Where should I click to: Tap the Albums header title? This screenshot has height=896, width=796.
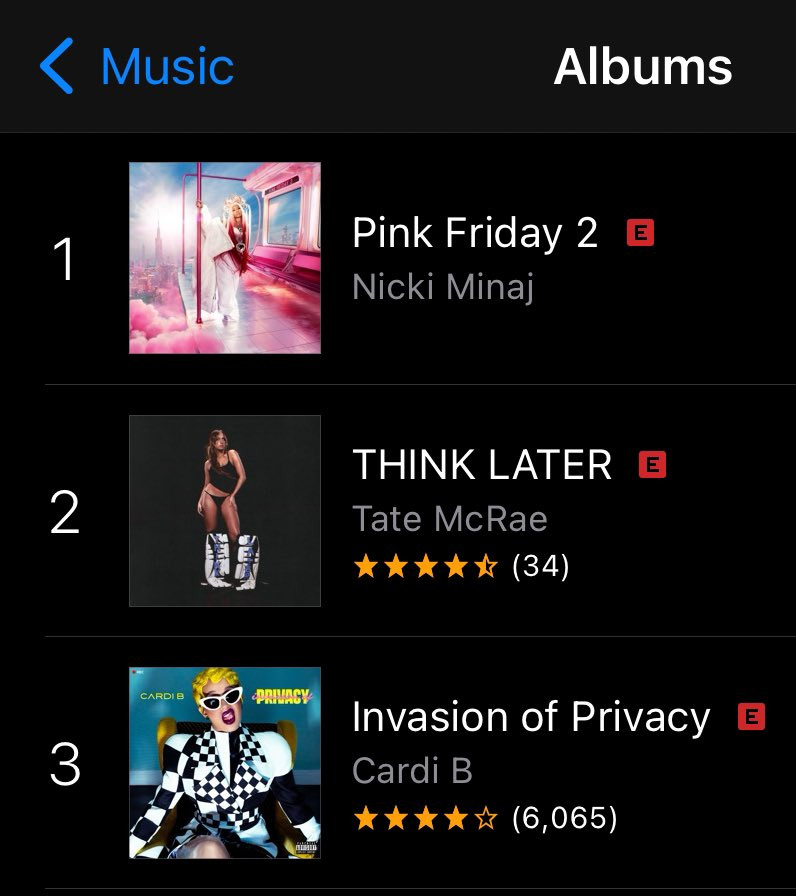643,66
